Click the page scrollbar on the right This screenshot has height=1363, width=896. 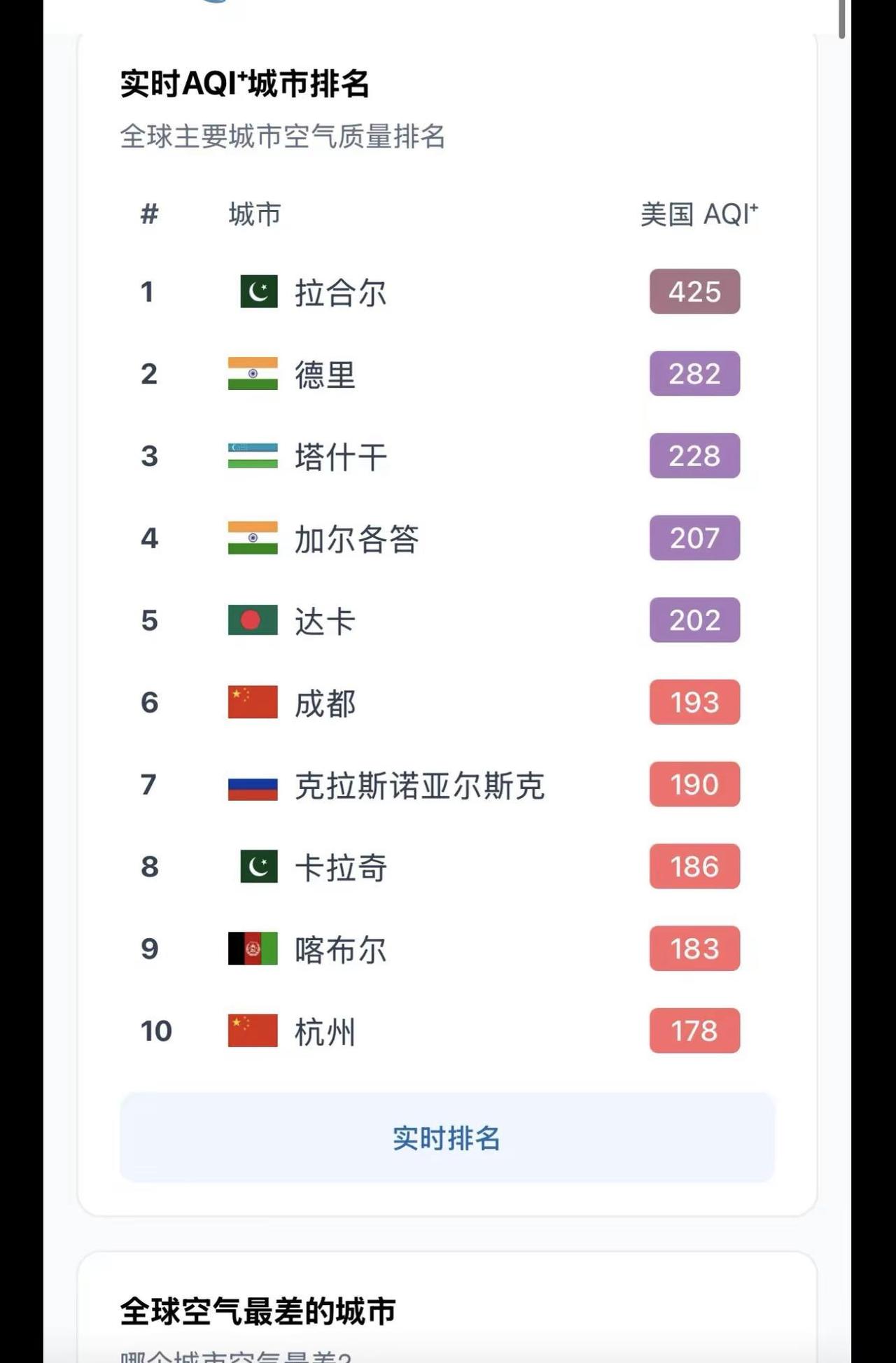point(842,18)
